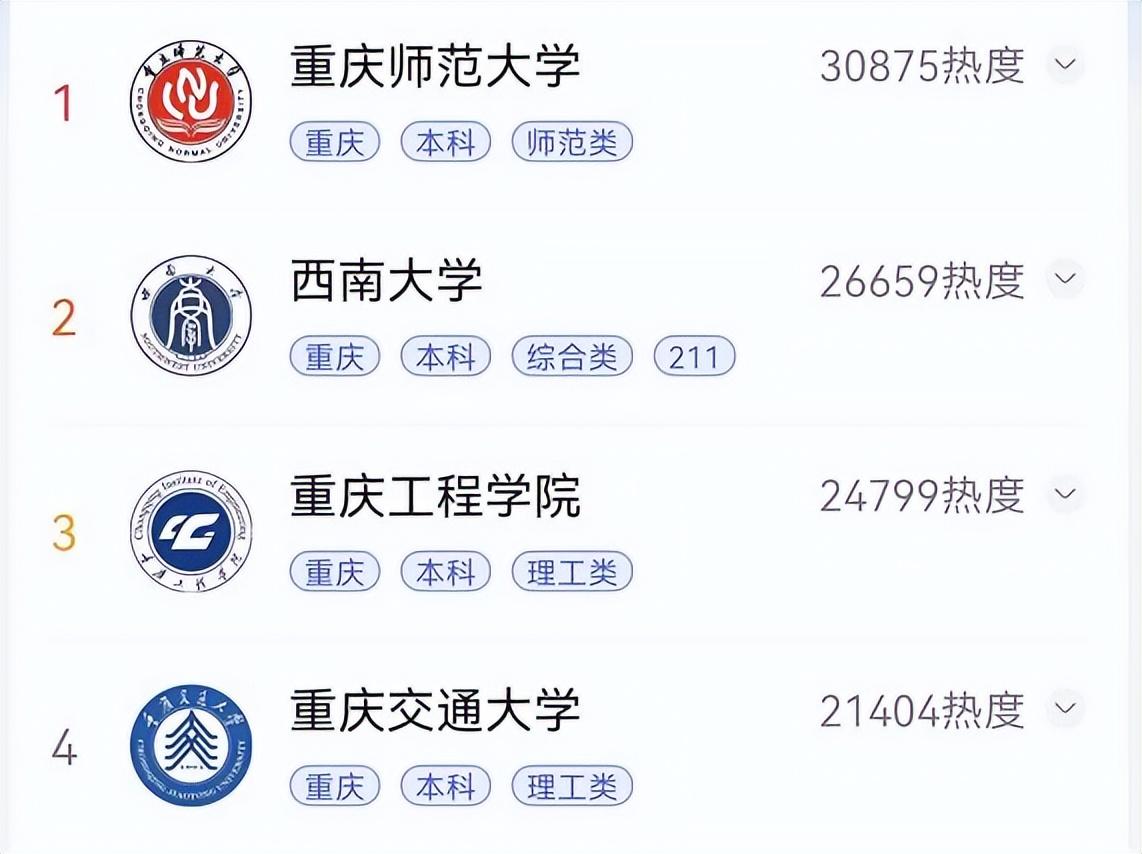Open the 重庆师范大学 entry
1142x854 pixels.
(x=435, y=68)
